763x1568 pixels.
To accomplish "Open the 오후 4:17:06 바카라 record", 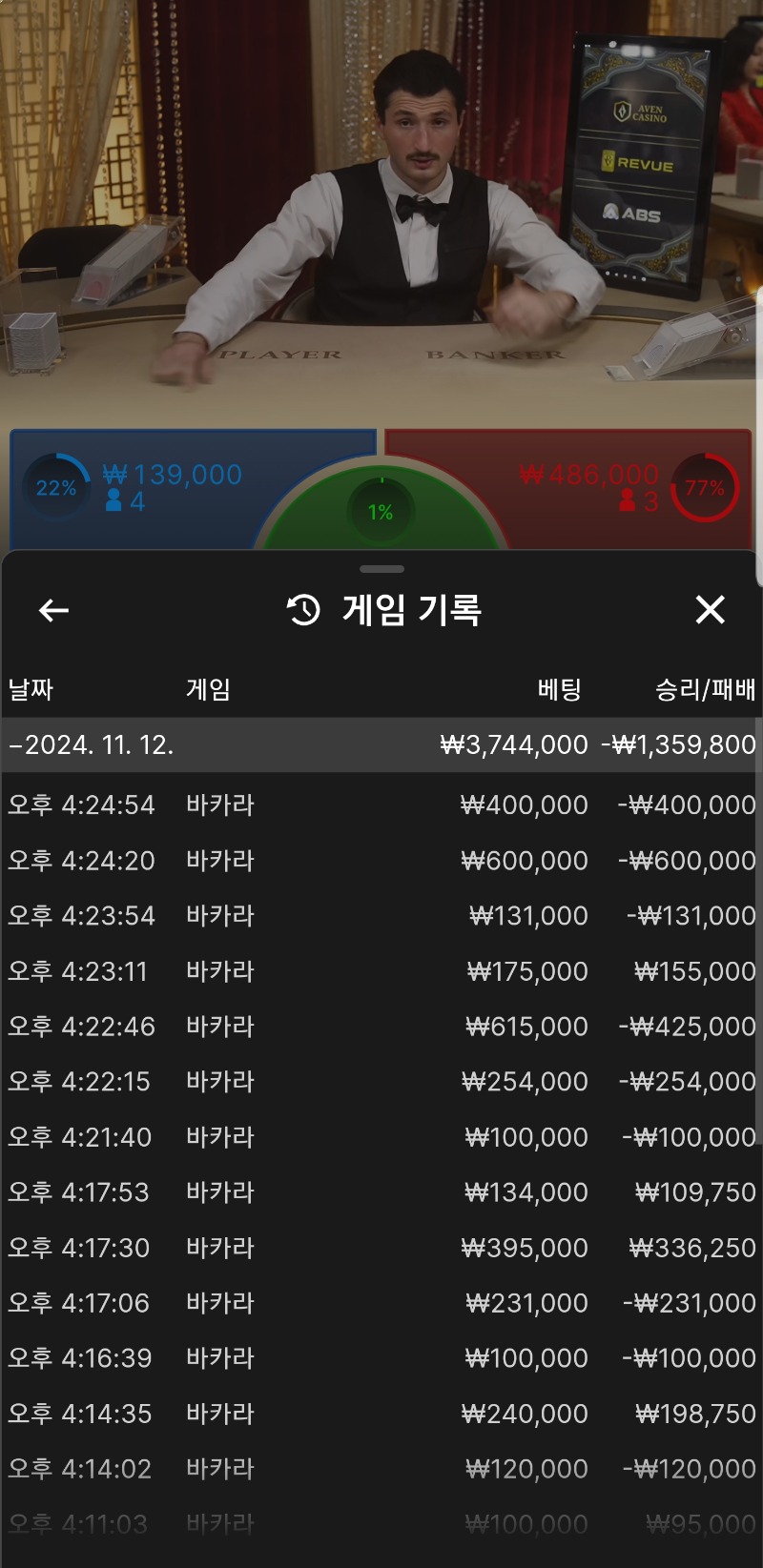I will 381,1302.
